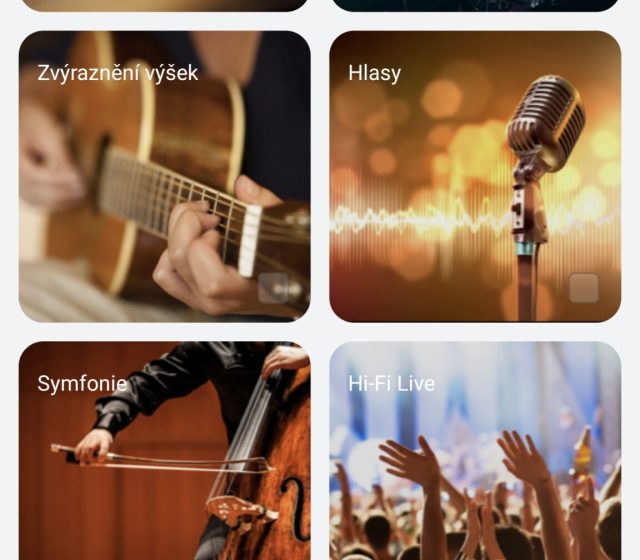This screenshot has width=640, height=560.
Task: Choose the Hlasy sound preset card
Action: tap(475, 176)
